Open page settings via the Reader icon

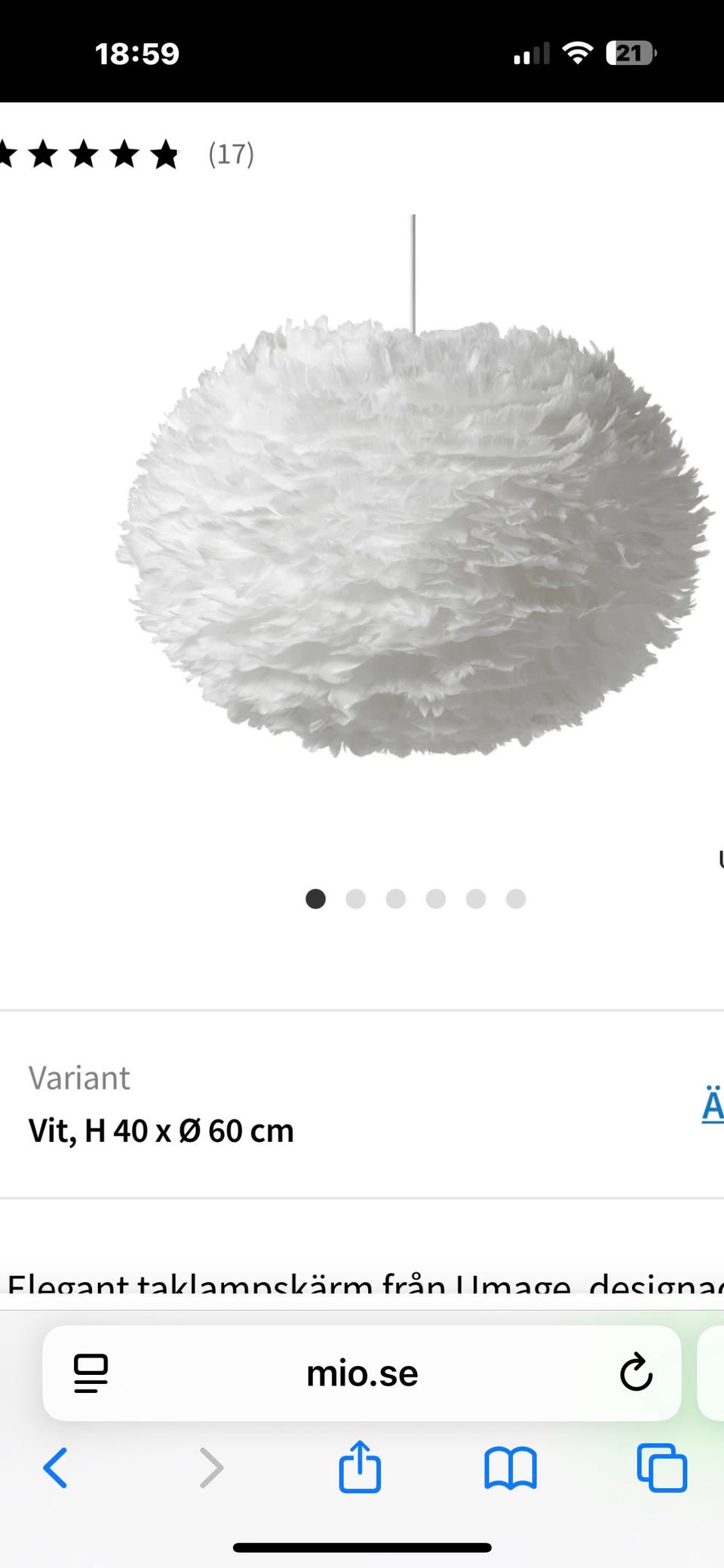coord(90,1373)
